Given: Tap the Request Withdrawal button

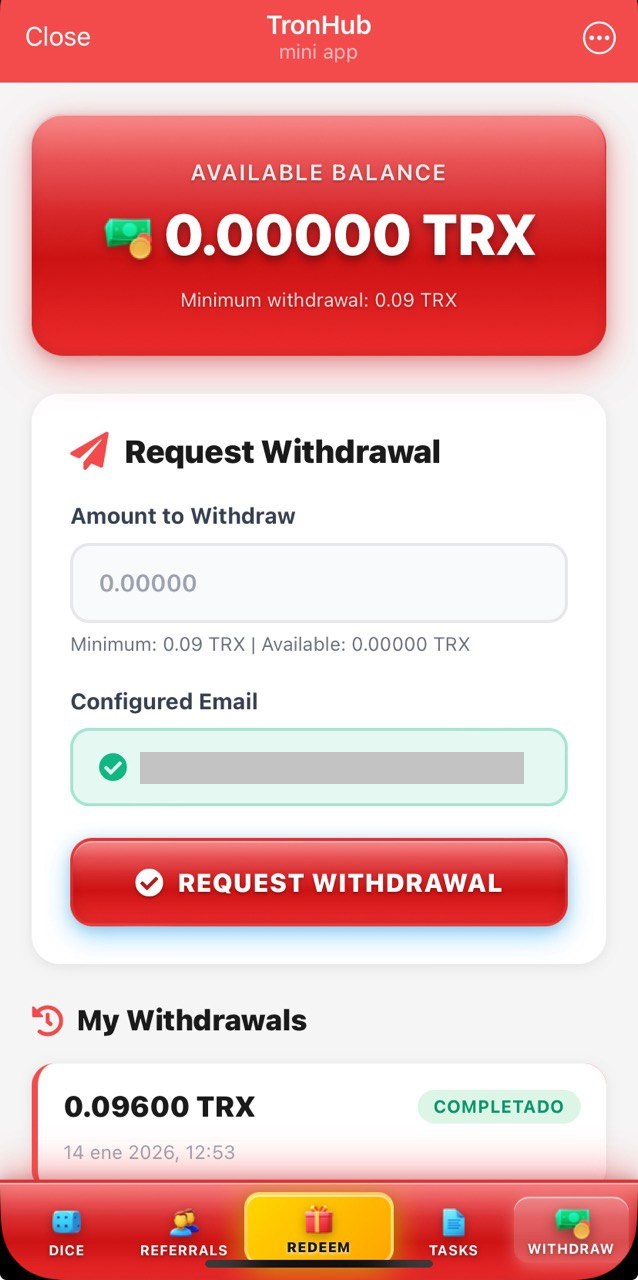Looking at the screenshot, I should 318,882.
